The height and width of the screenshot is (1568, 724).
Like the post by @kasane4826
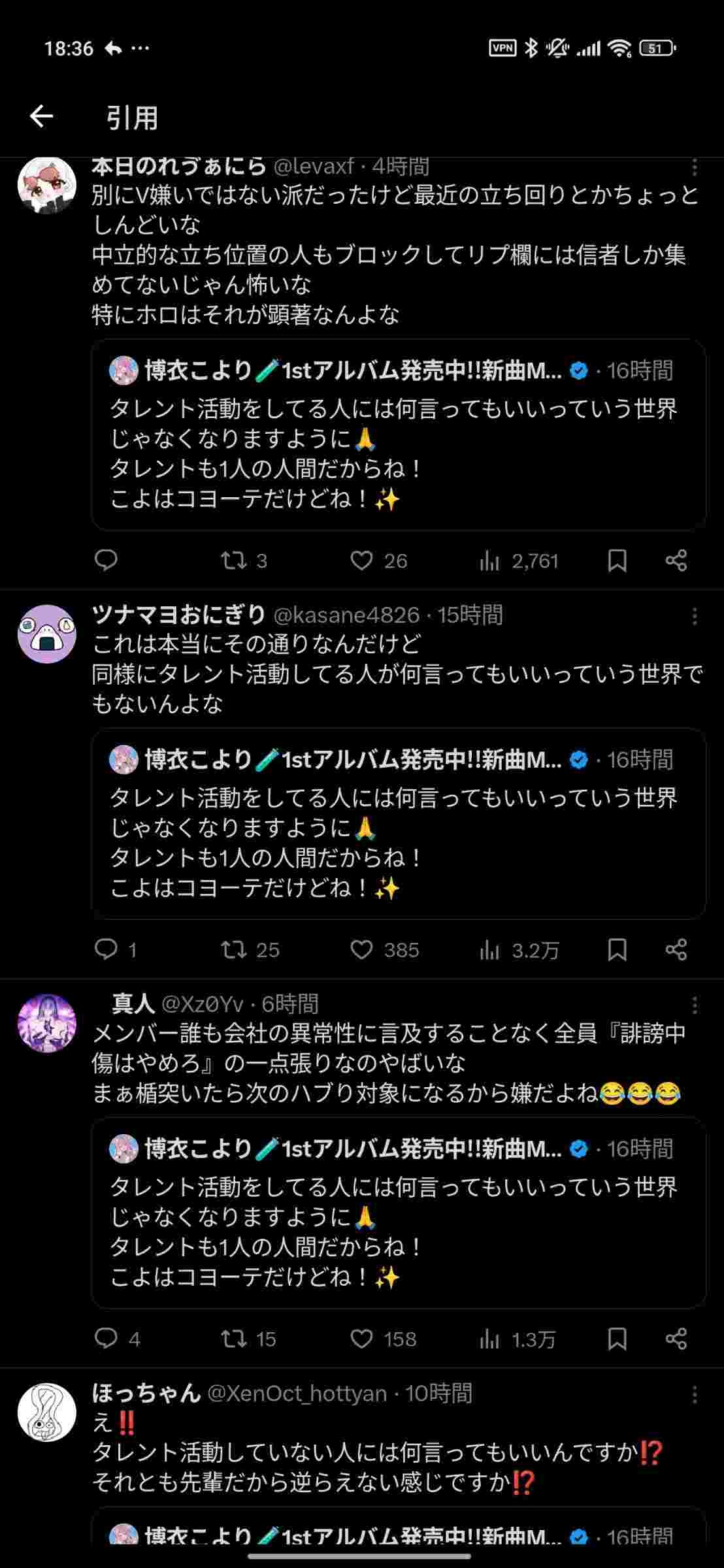pos(361,949)
